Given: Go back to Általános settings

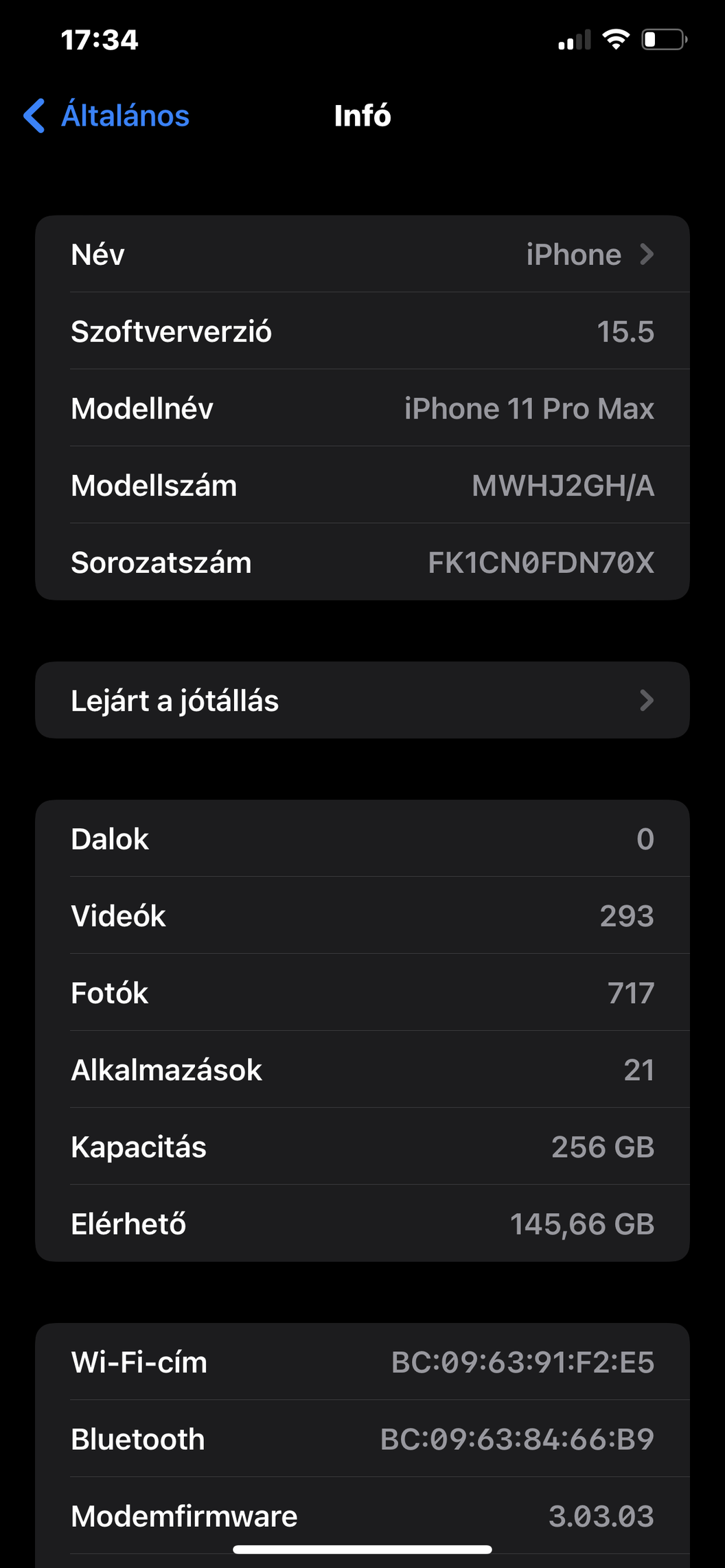Looking at the screenshot, I should (106, 115).
